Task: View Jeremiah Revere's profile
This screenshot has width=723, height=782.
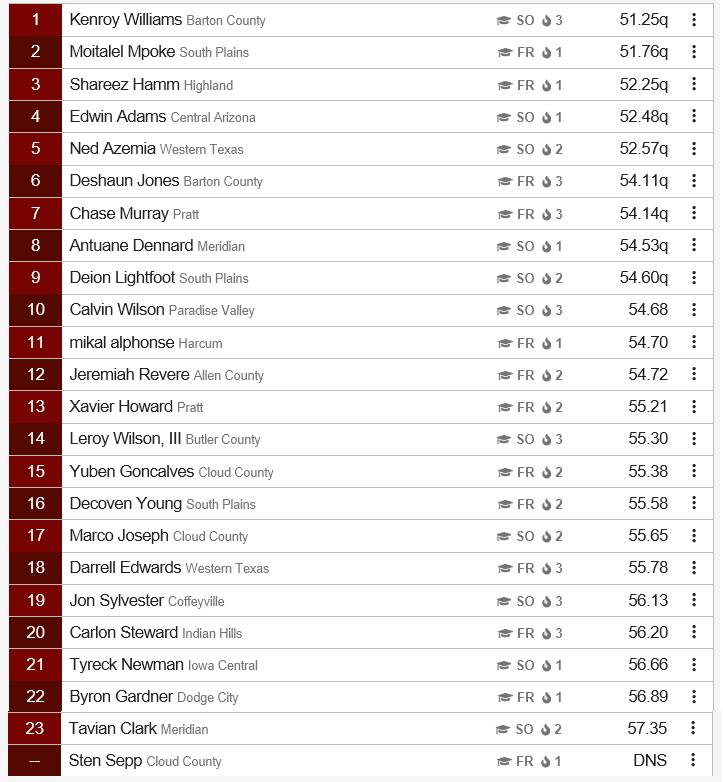Action: point(129,374)
